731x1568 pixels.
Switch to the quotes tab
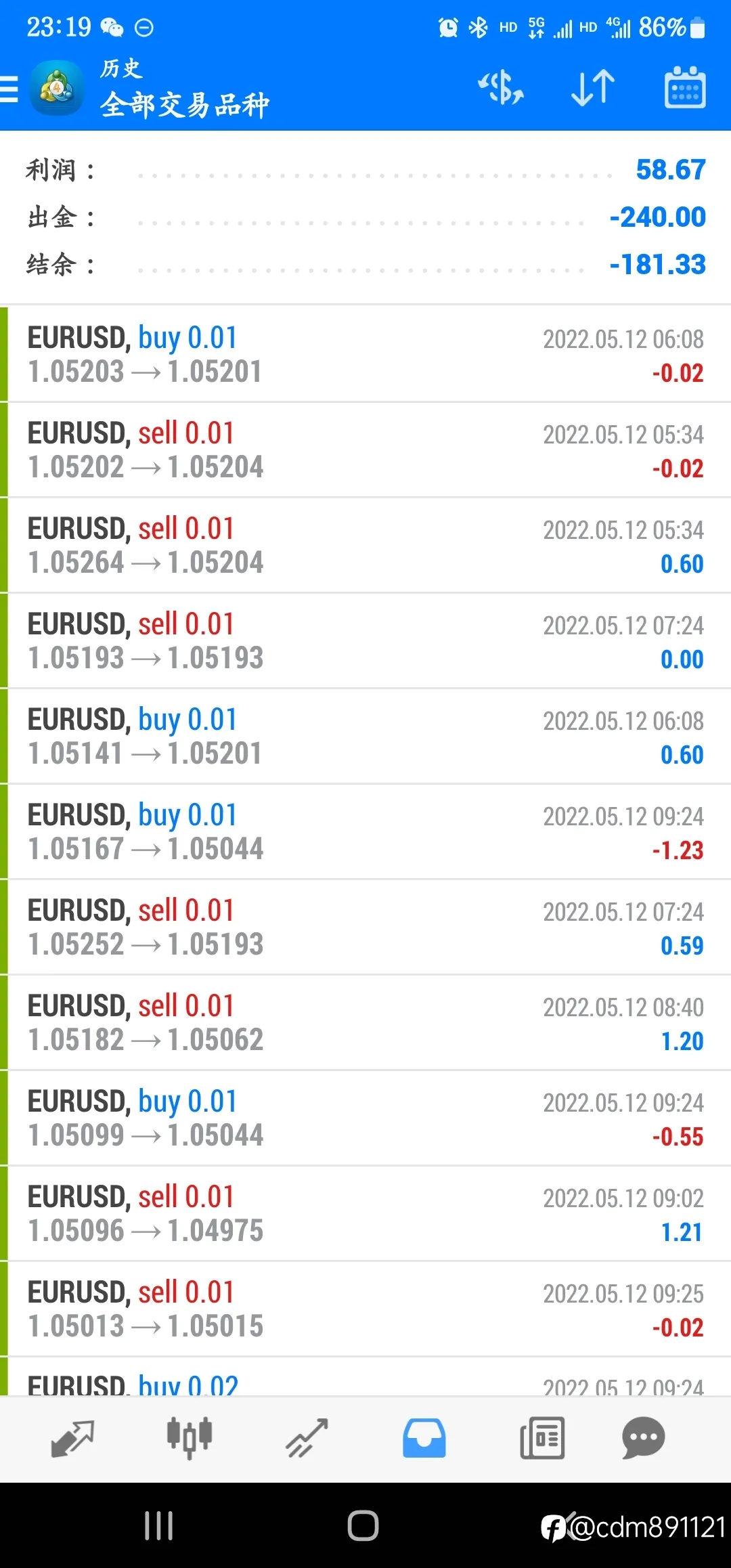click(x=72, y=1438)
